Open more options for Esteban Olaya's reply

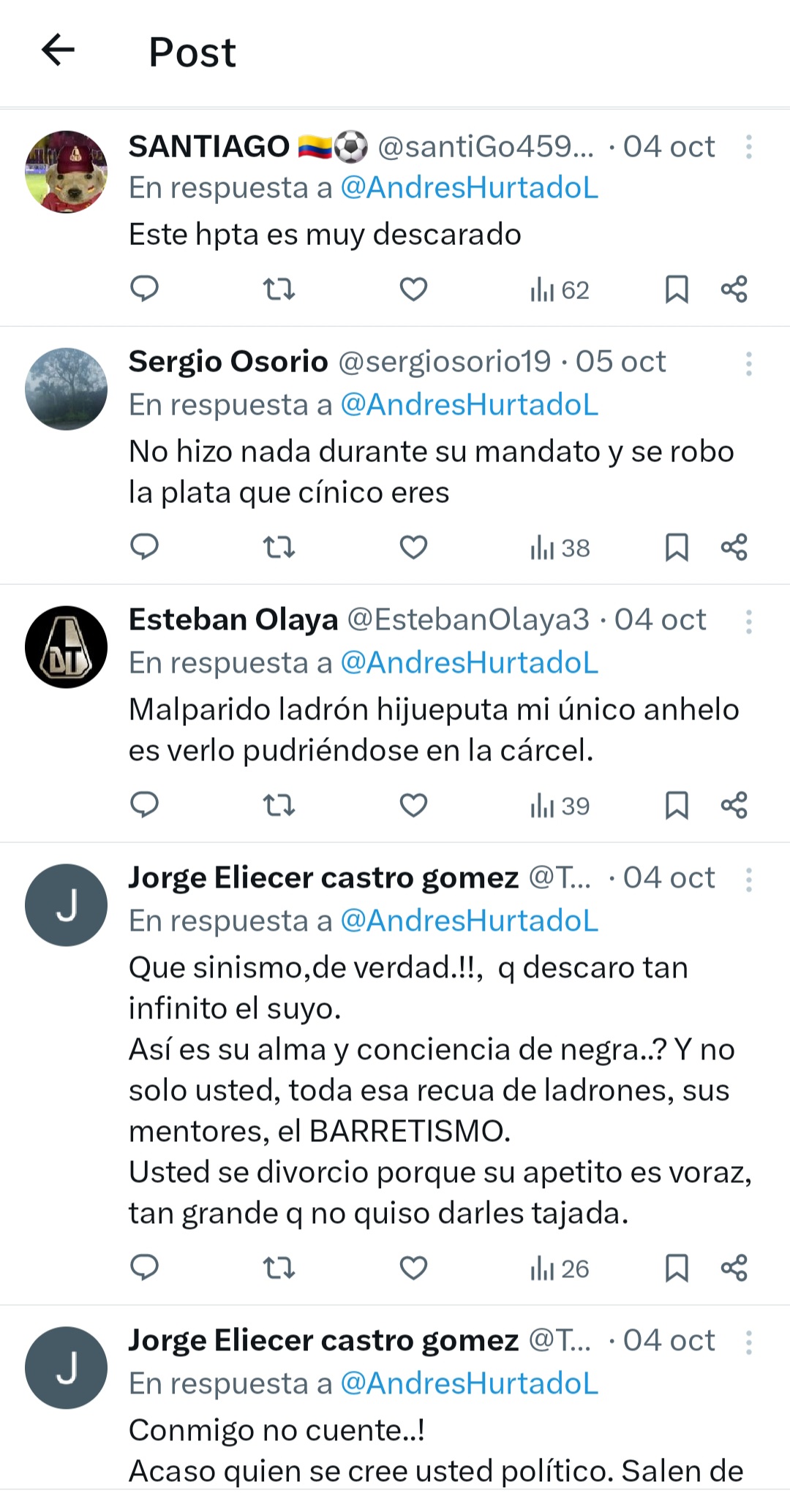coord(748,621)
